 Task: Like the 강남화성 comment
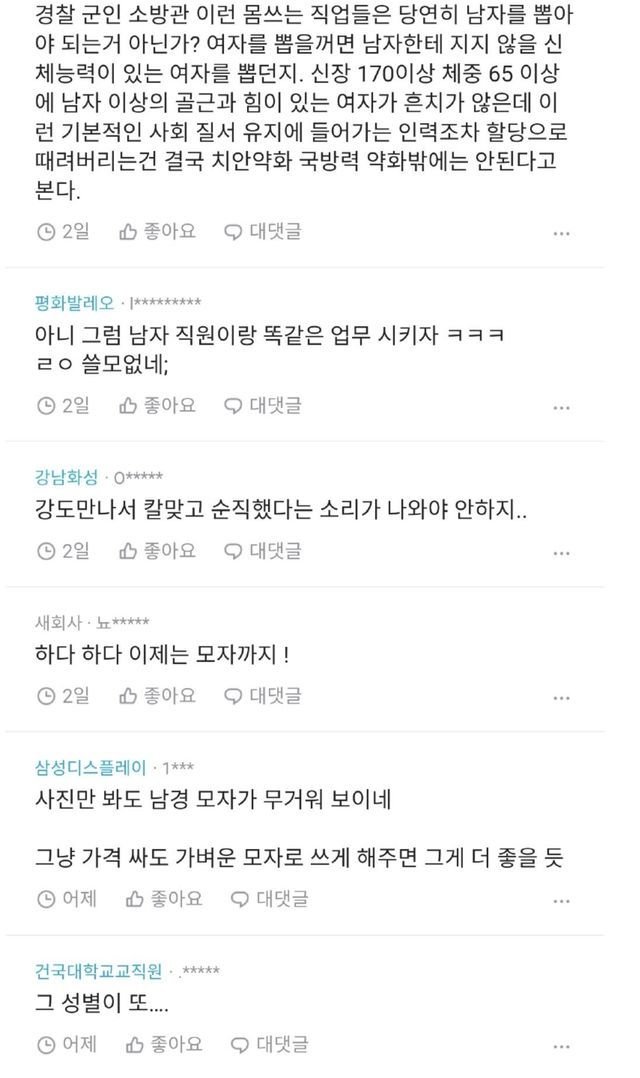(157, 551)
